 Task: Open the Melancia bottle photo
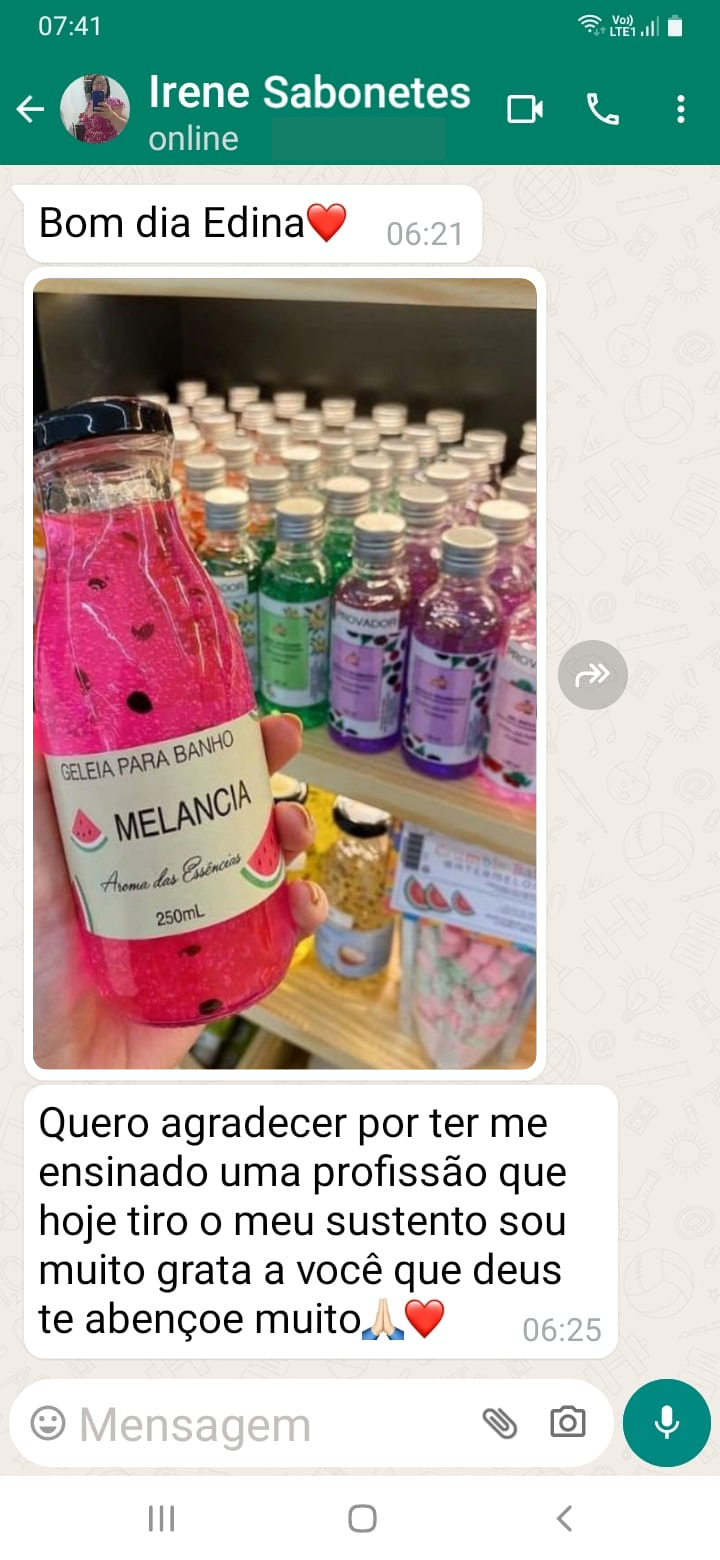(x=285, y=673)
